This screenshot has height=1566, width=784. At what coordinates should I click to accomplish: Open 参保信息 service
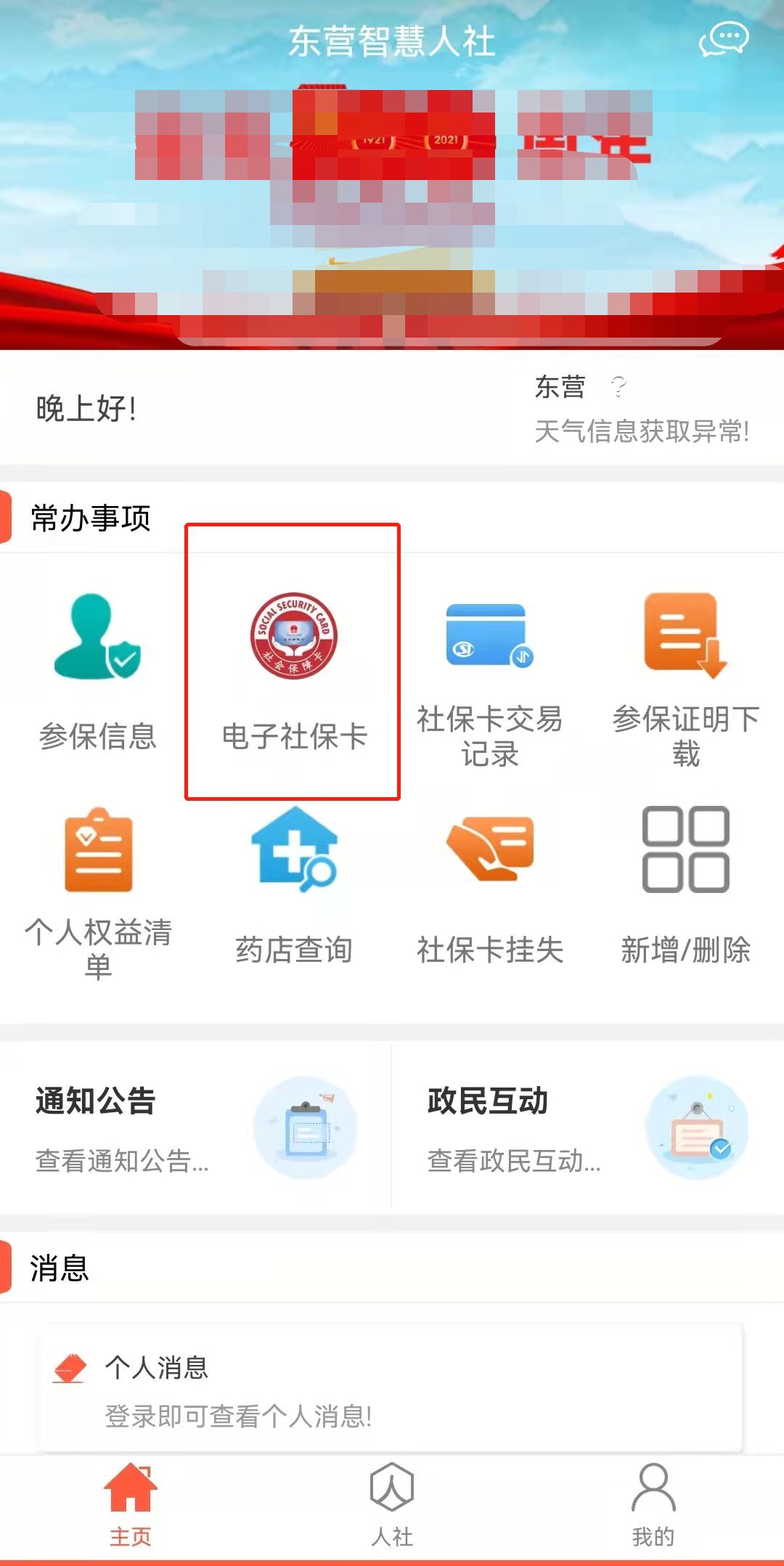coord(98,668)
